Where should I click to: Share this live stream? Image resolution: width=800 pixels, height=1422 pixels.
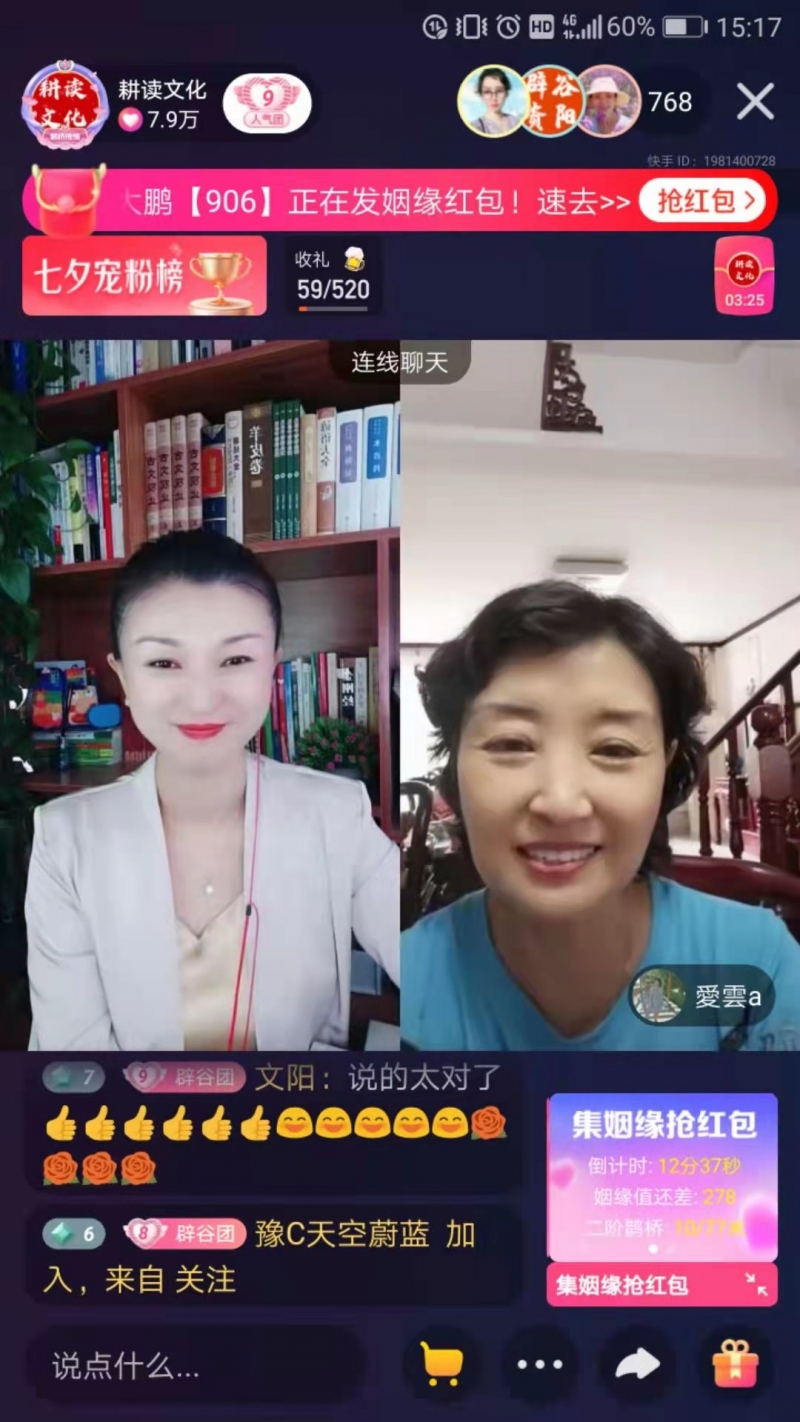[x=638, y=1365]
